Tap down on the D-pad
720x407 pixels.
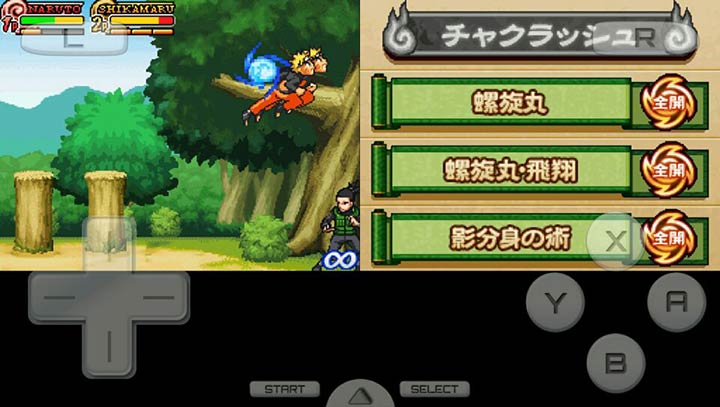[108, 350]
